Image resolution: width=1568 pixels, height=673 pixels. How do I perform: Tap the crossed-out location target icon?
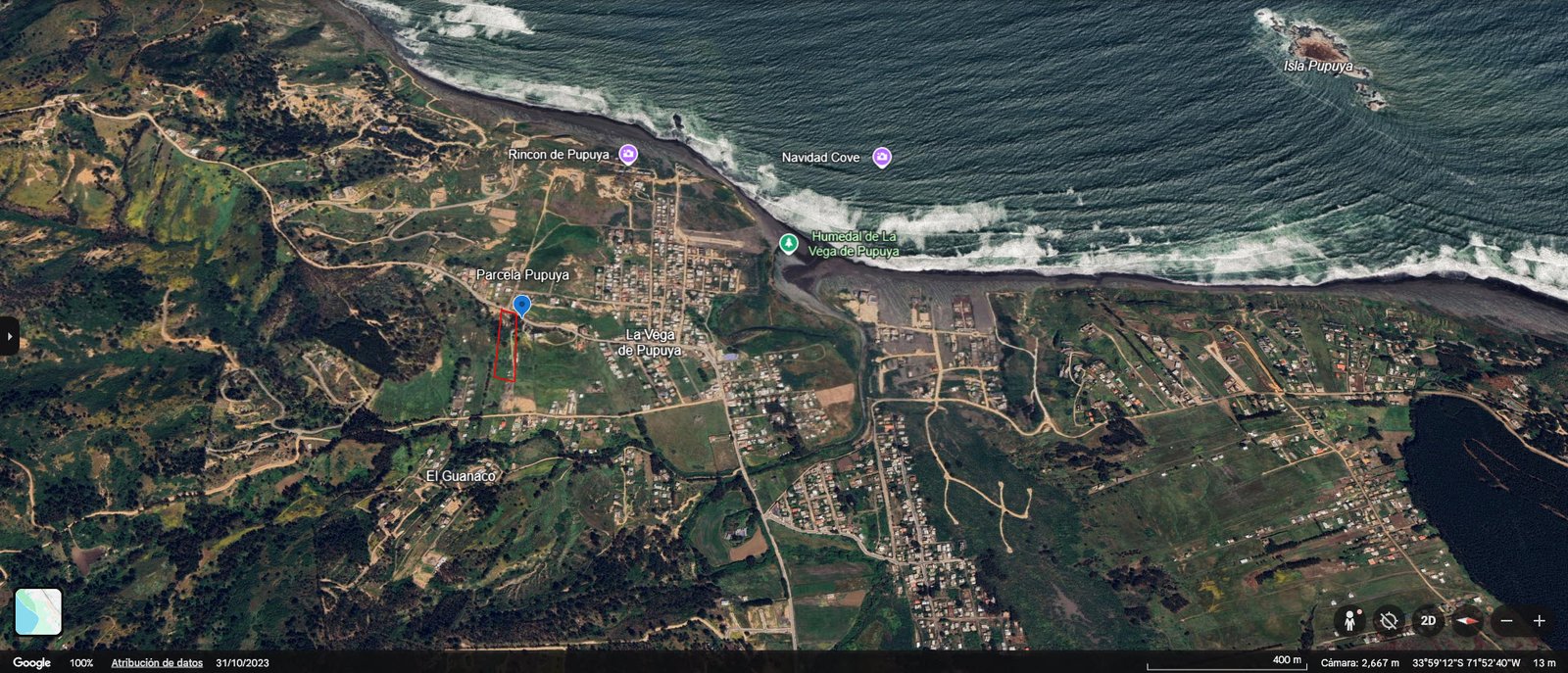1388,621
